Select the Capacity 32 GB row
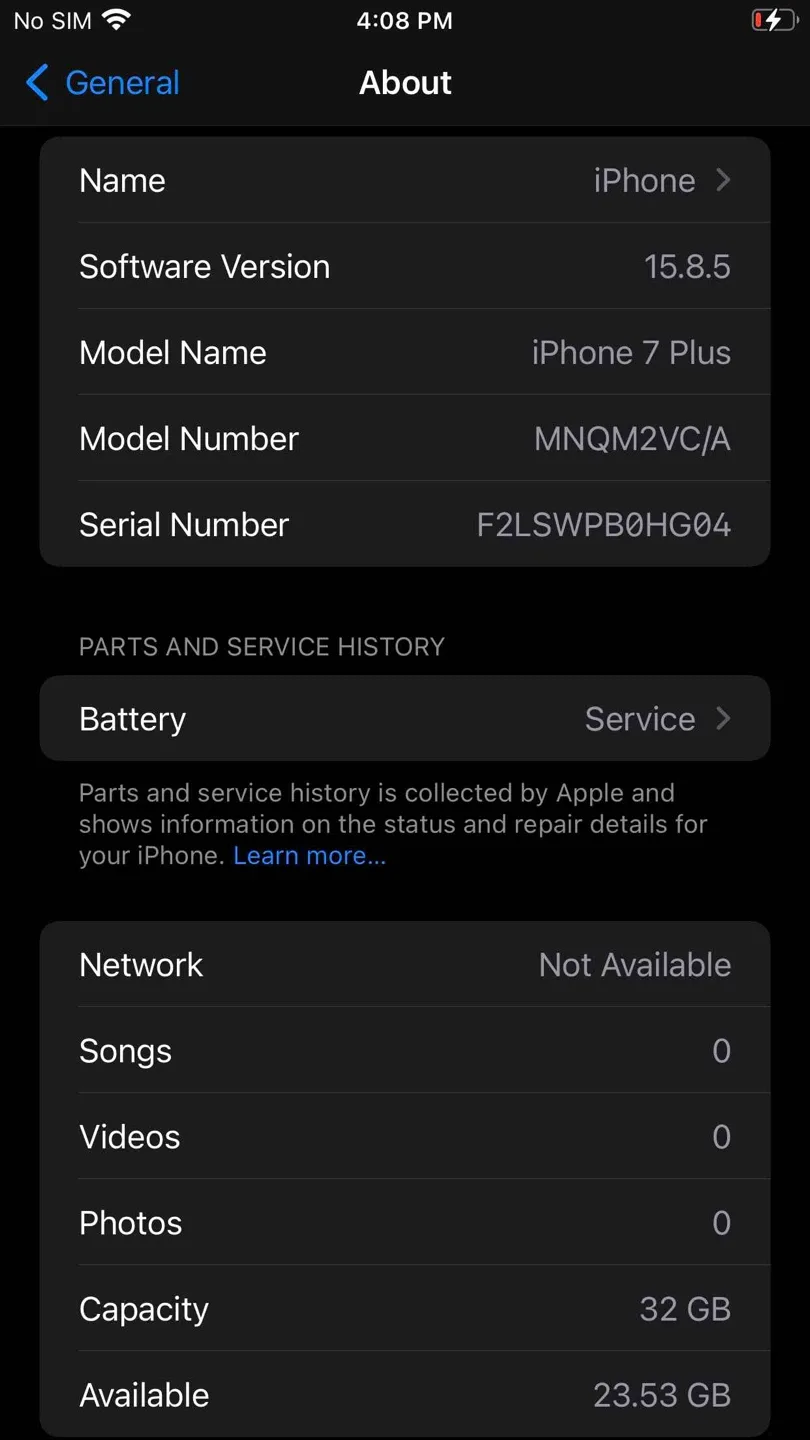The image size is (810, 1440). 405,1308
